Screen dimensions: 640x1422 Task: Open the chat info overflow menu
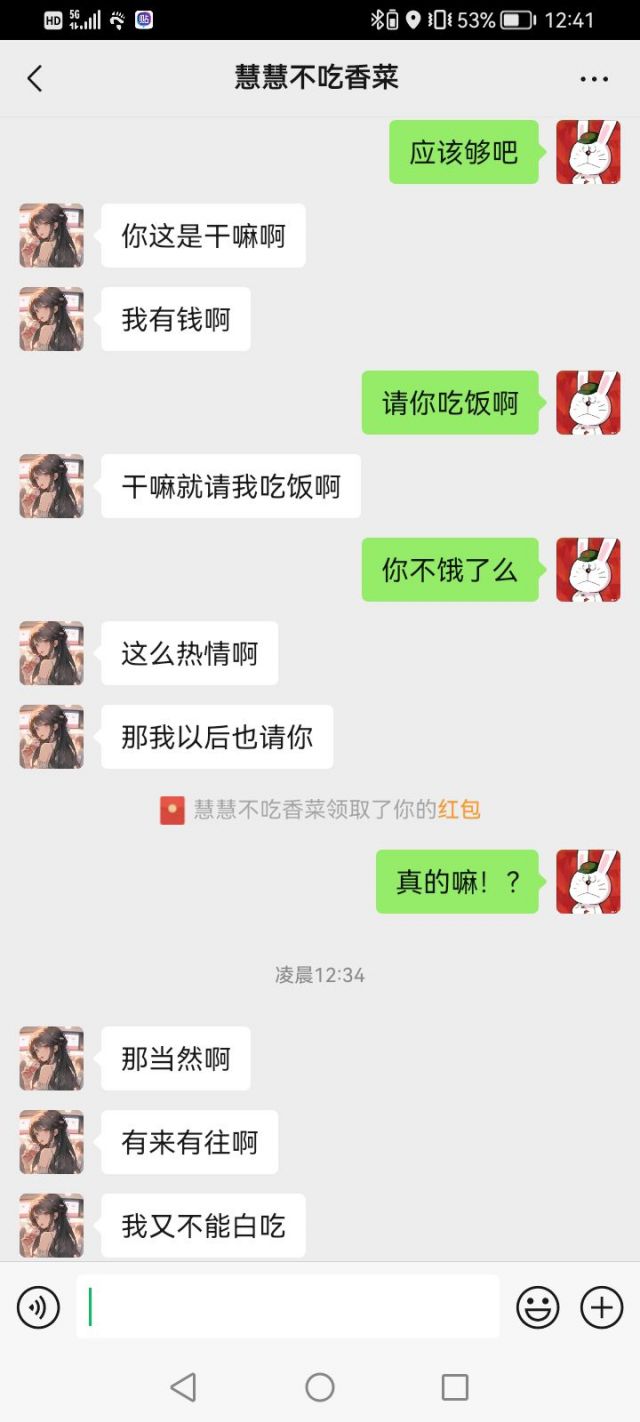point(594,79)
